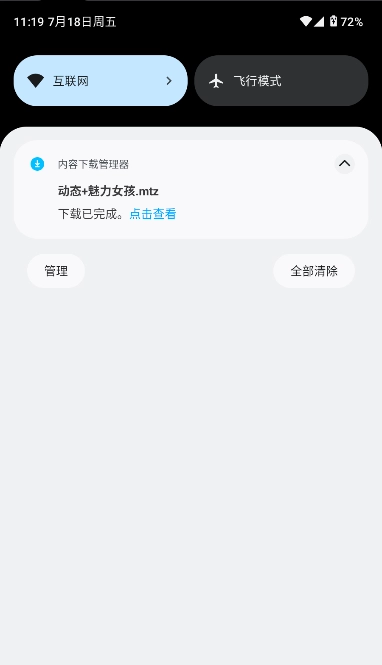Open notification settings via 管理
Viewport: 382px width, 665px height.
tap(56, 271)
